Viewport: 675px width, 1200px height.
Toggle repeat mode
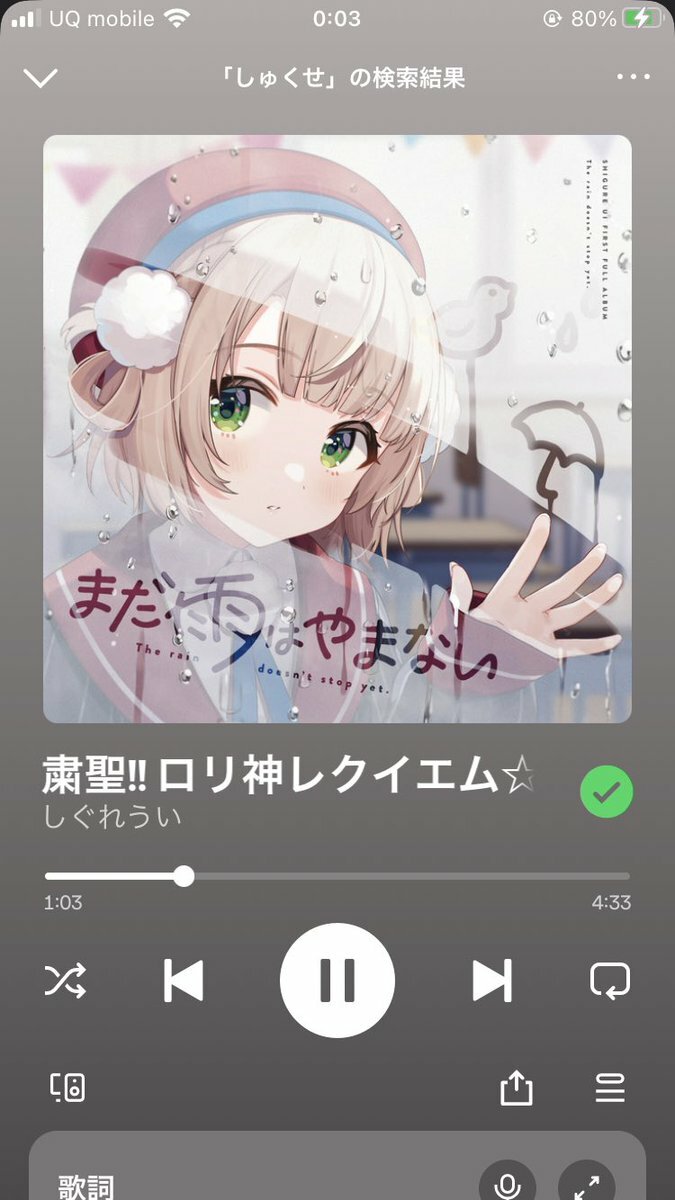point(609,981)
